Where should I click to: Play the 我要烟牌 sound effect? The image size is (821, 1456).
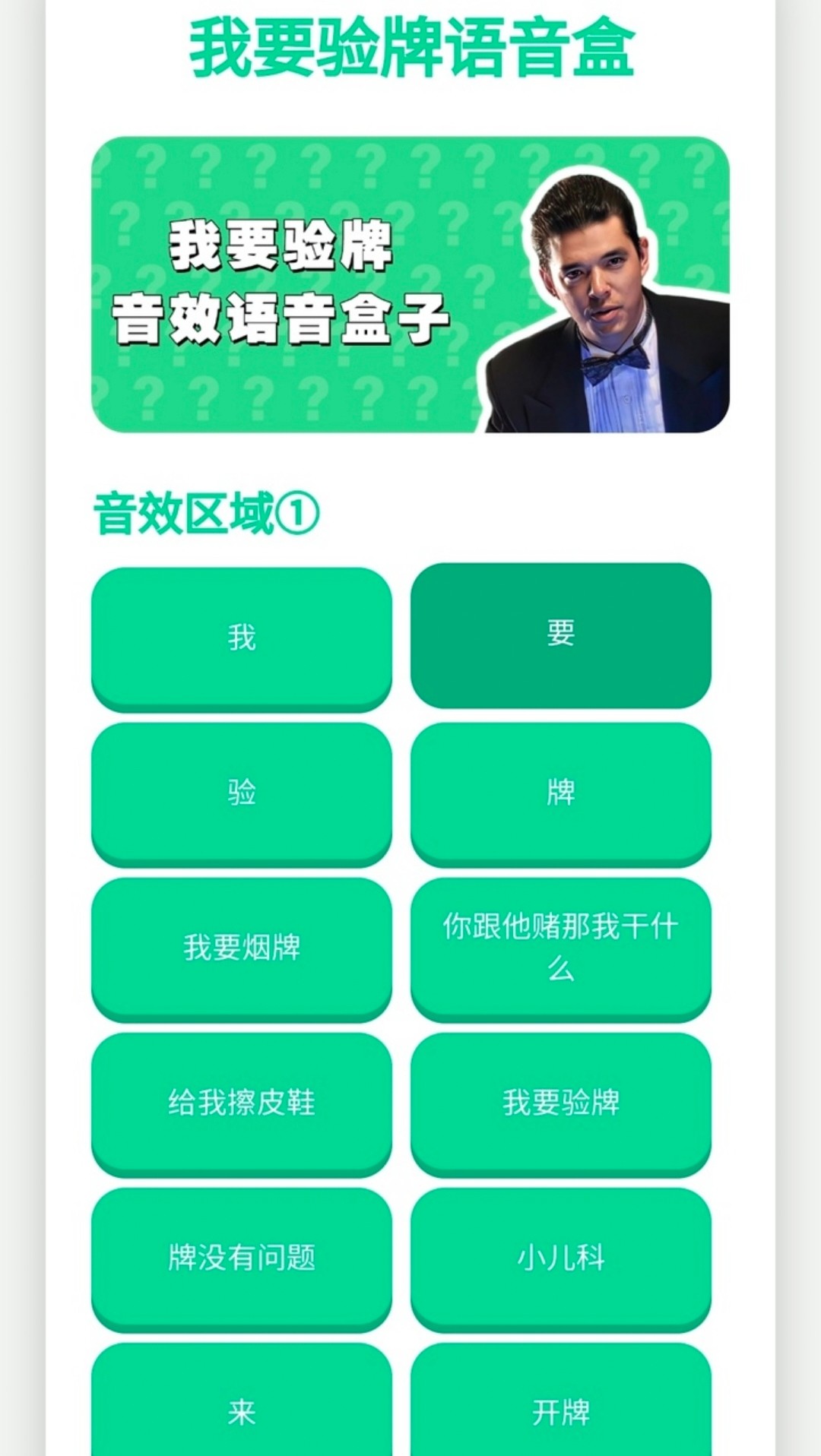point(242,946)
